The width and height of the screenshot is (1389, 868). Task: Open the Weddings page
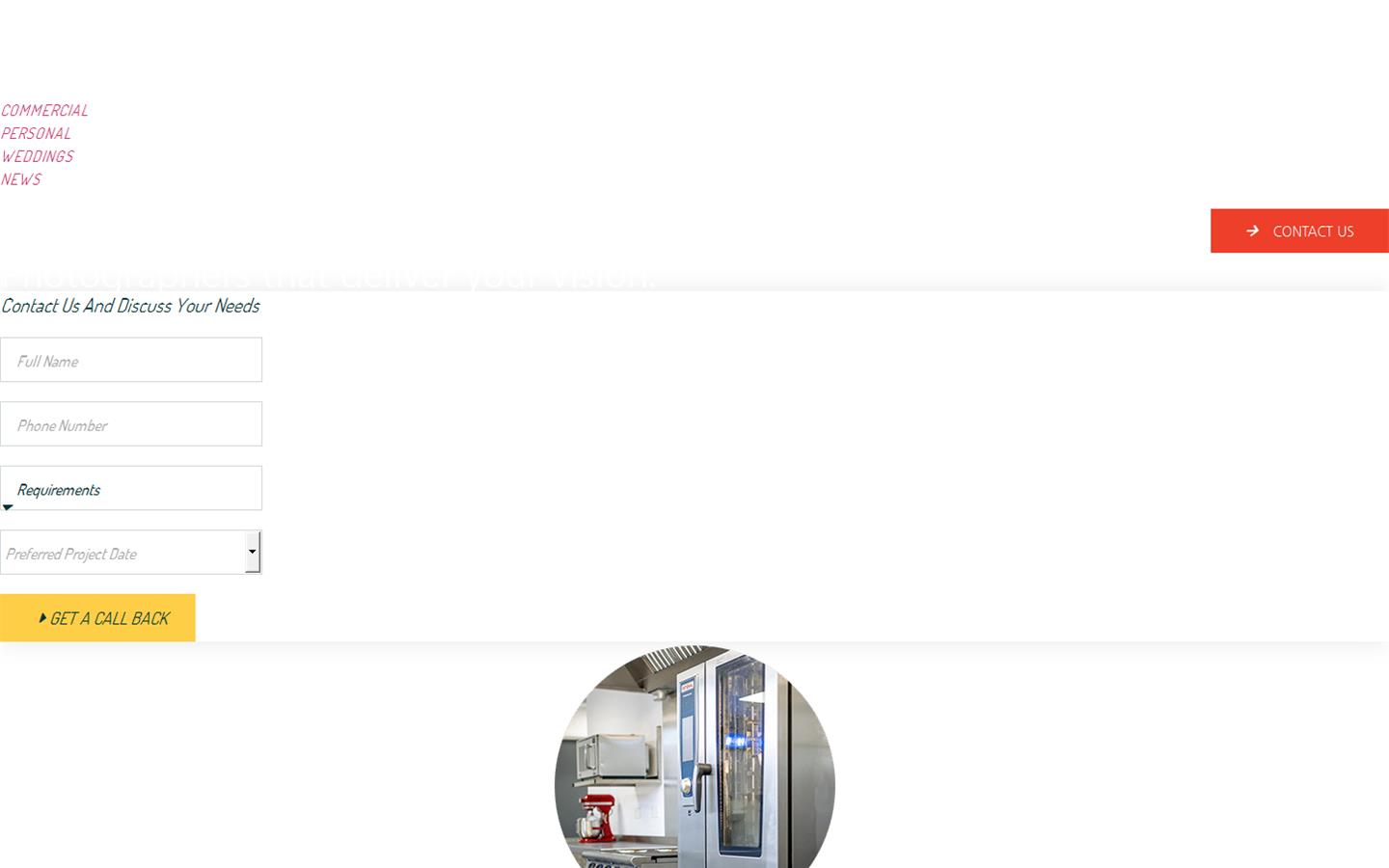37,156
